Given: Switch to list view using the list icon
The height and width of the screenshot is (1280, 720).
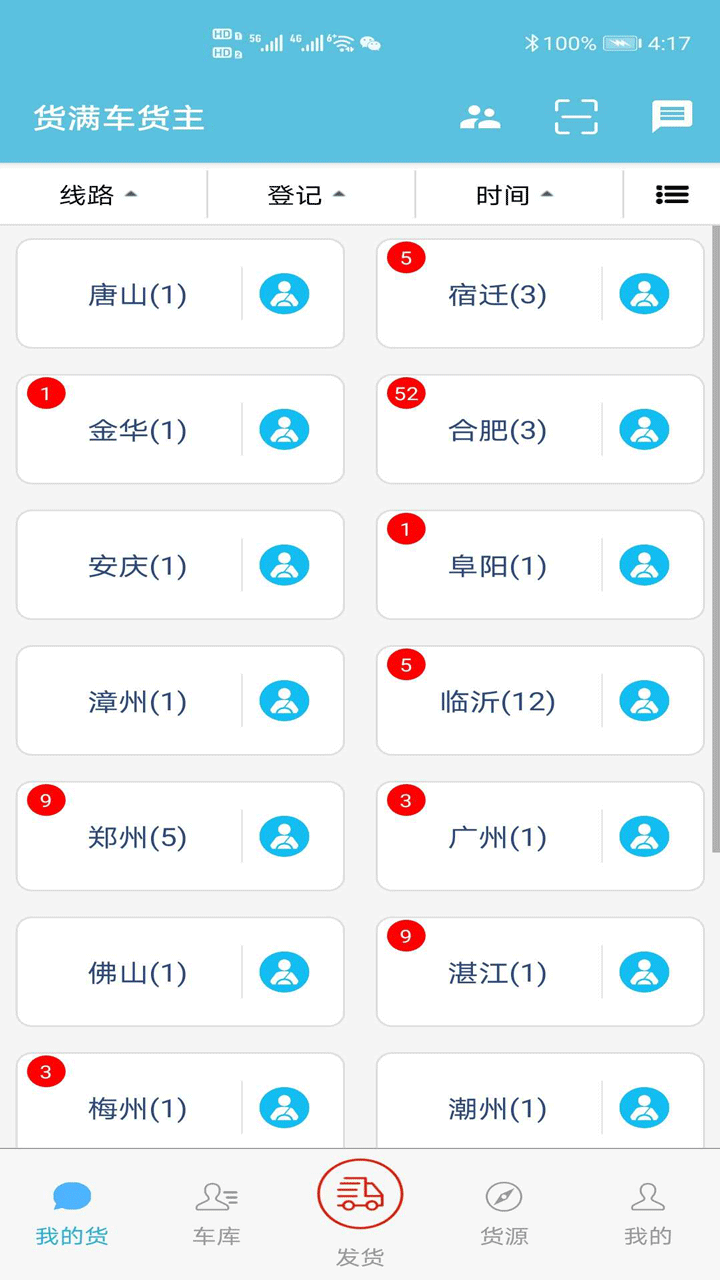Looking at the screenshot, I should coord(671,195).
